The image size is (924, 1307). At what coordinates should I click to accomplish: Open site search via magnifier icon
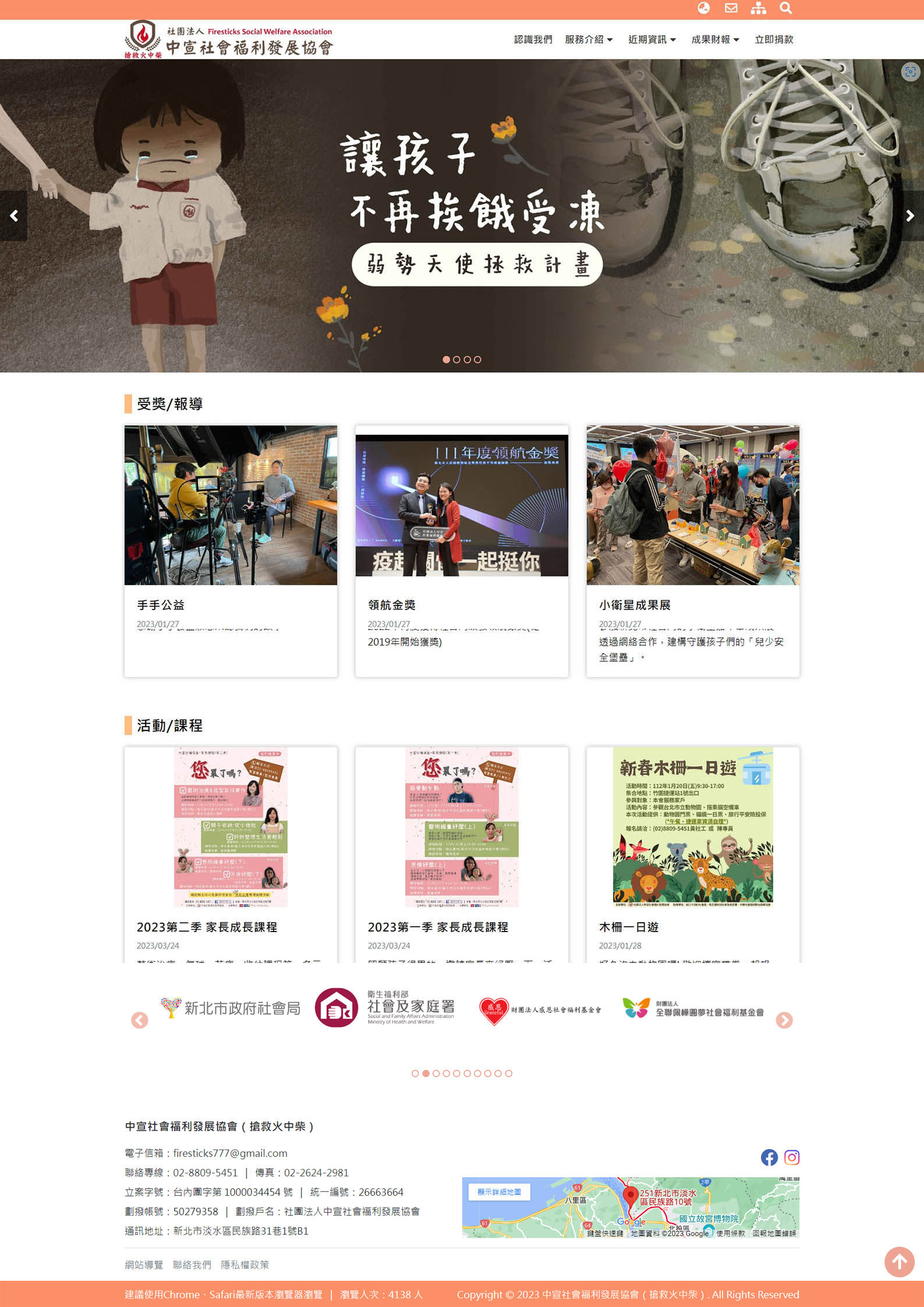click(x=786, y=8)
